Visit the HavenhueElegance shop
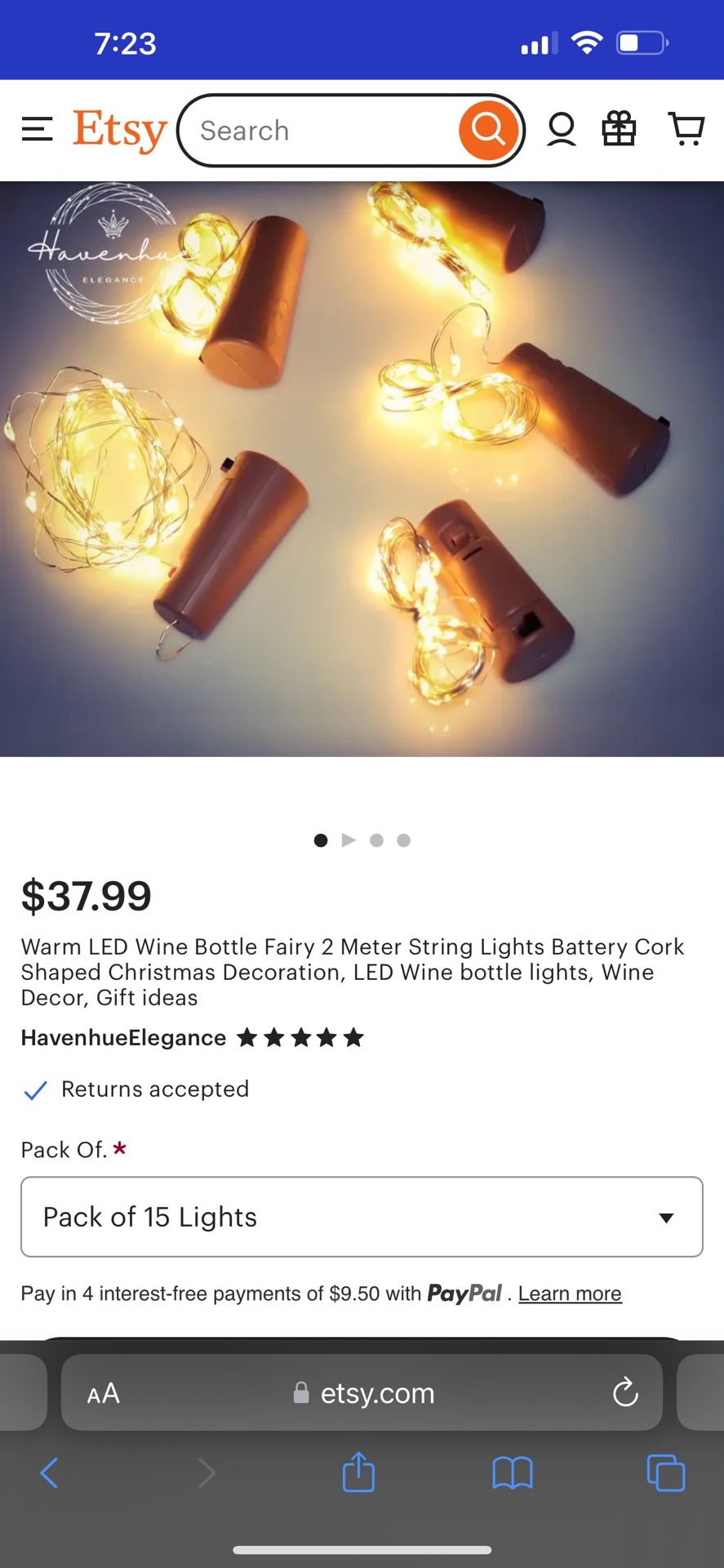This screenshot has width=724, height=1568. click(x=123, y=1038)
